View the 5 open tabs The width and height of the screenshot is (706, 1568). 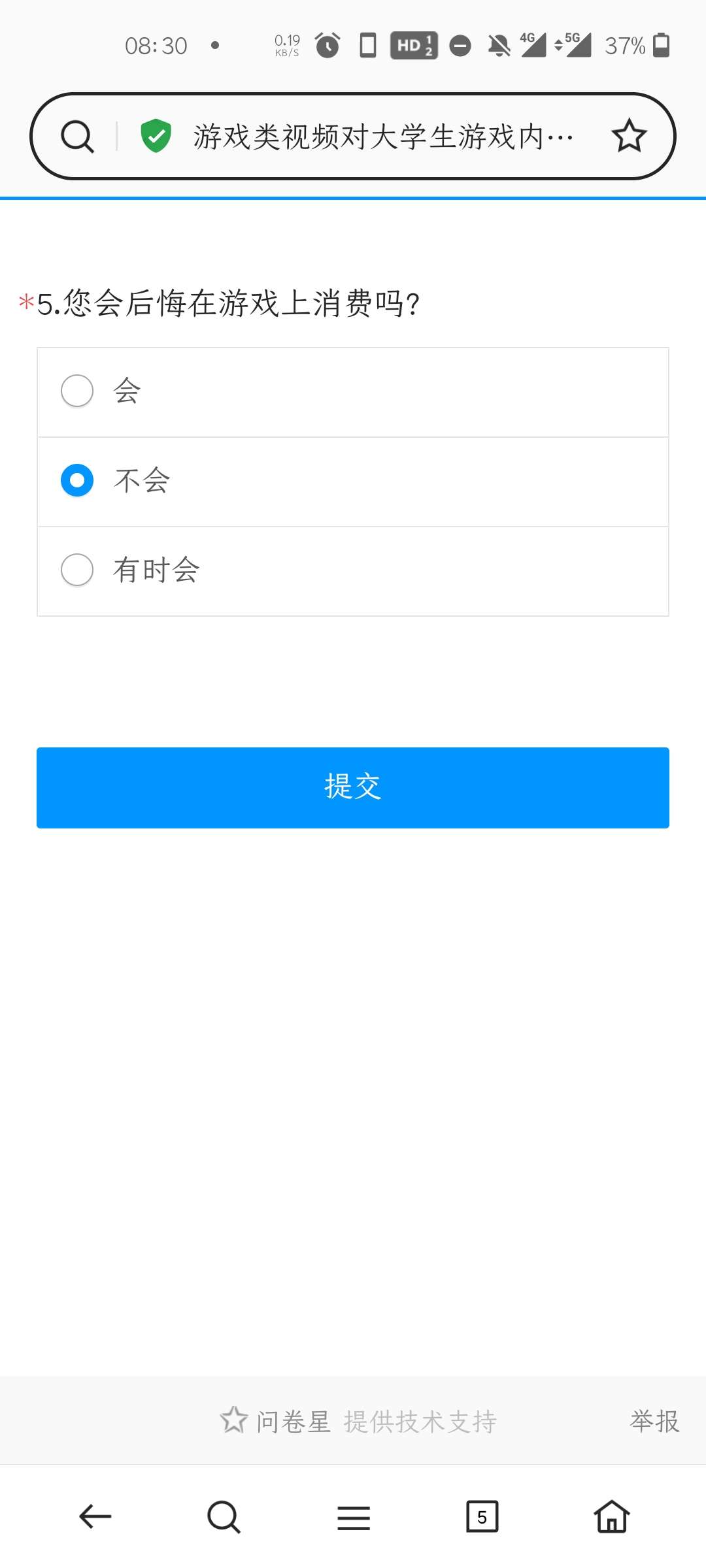pos(482,1516)
